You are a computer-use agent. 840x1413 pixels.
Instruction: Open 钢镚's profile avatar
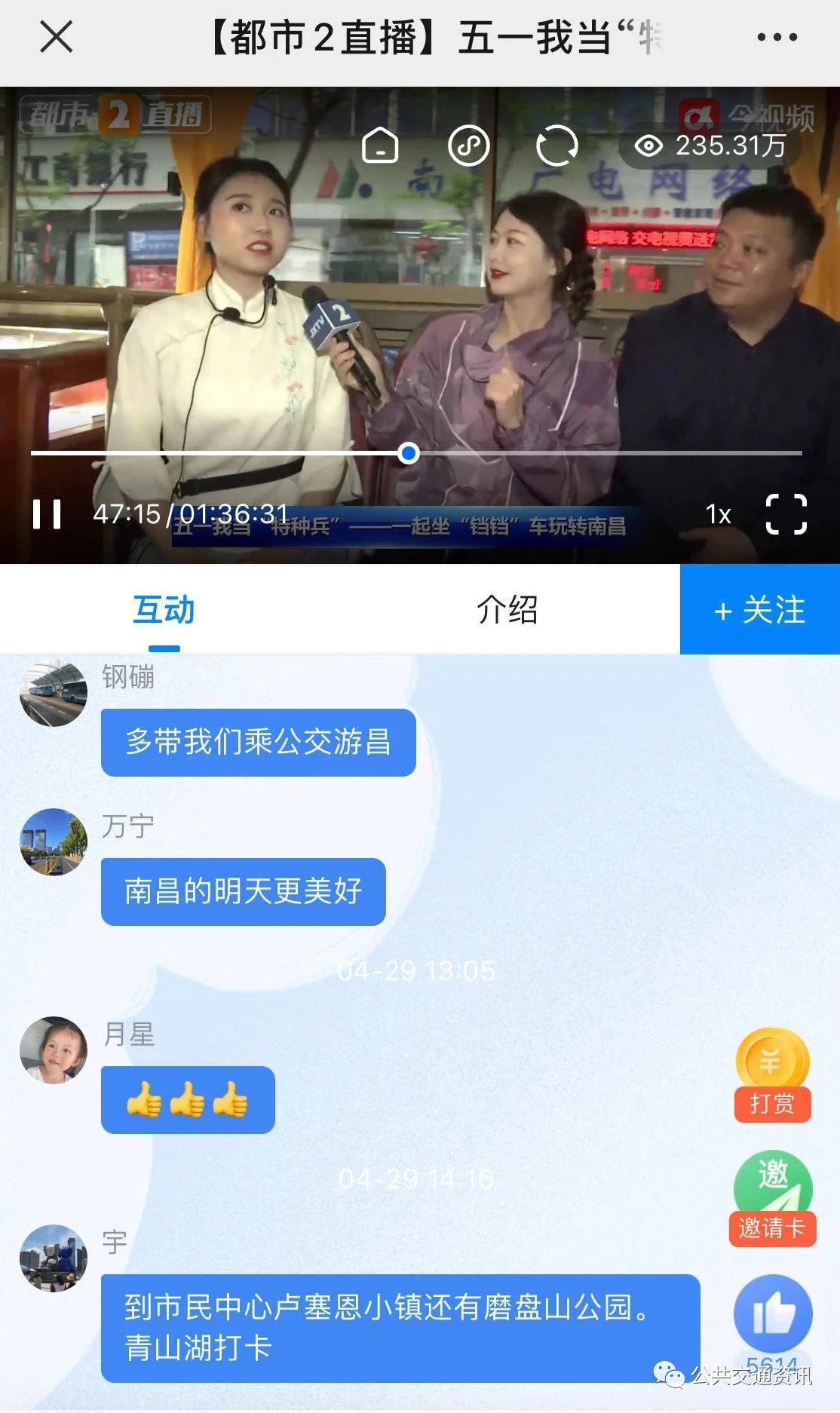53,694
